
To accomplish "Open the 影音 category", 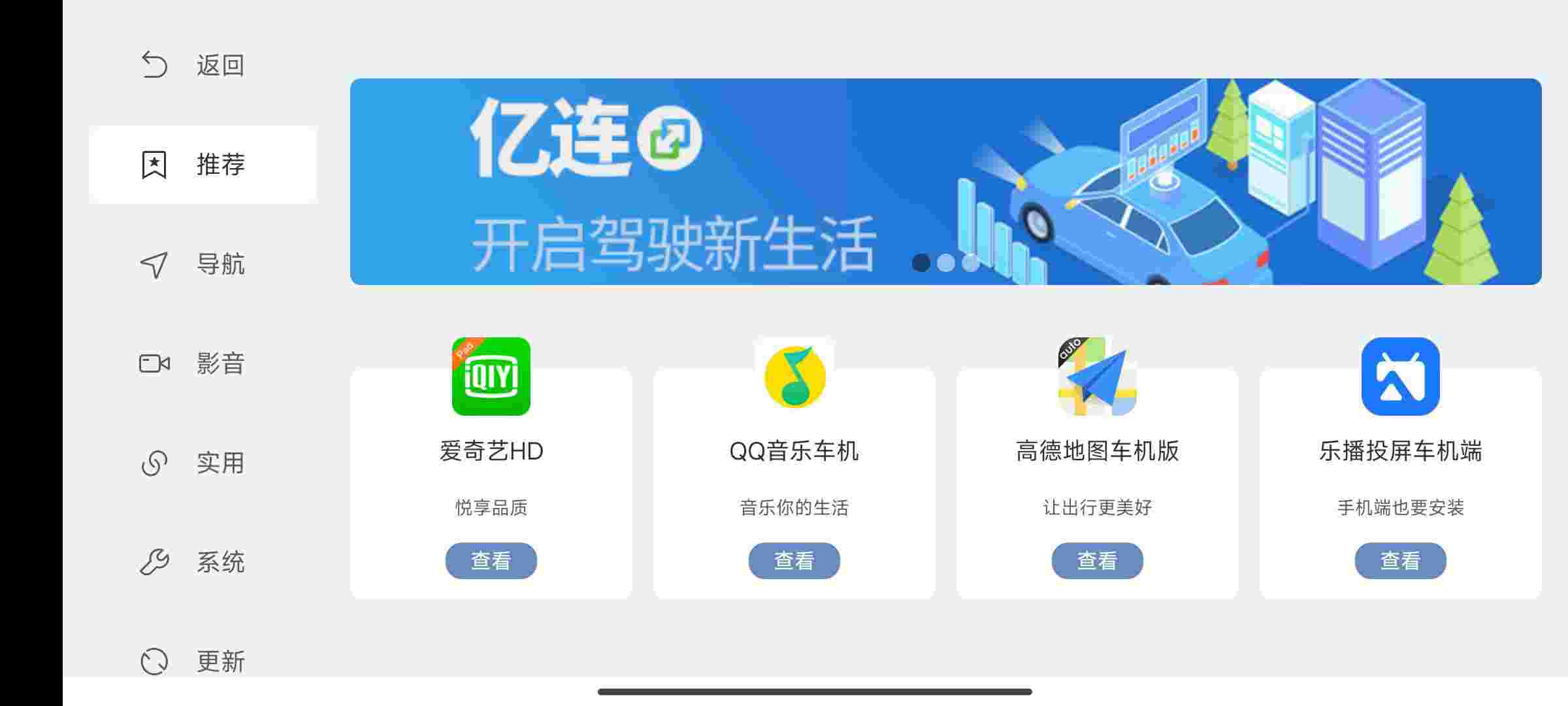I will click(193, 363).
